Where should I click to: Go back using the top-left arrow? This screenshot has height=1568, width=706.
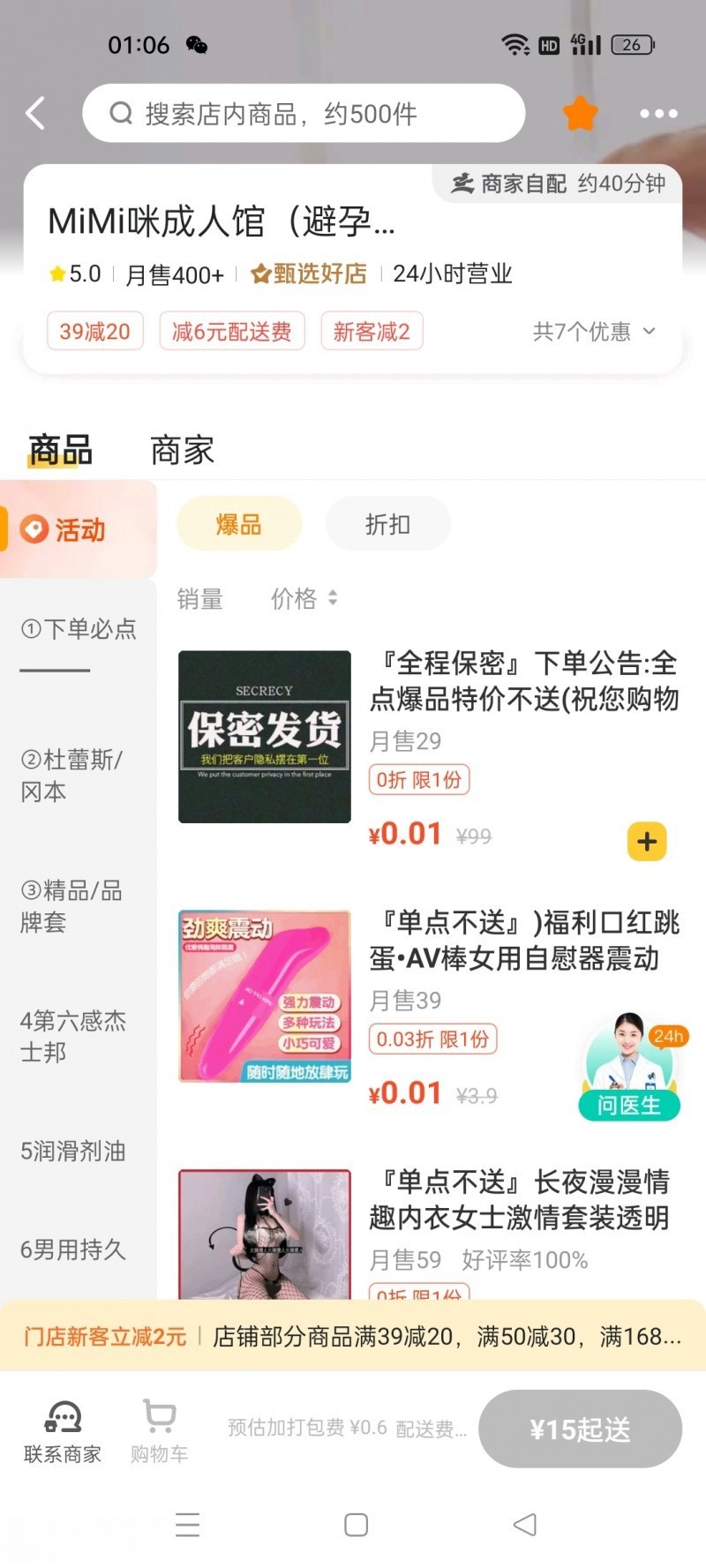click(35, 114)
